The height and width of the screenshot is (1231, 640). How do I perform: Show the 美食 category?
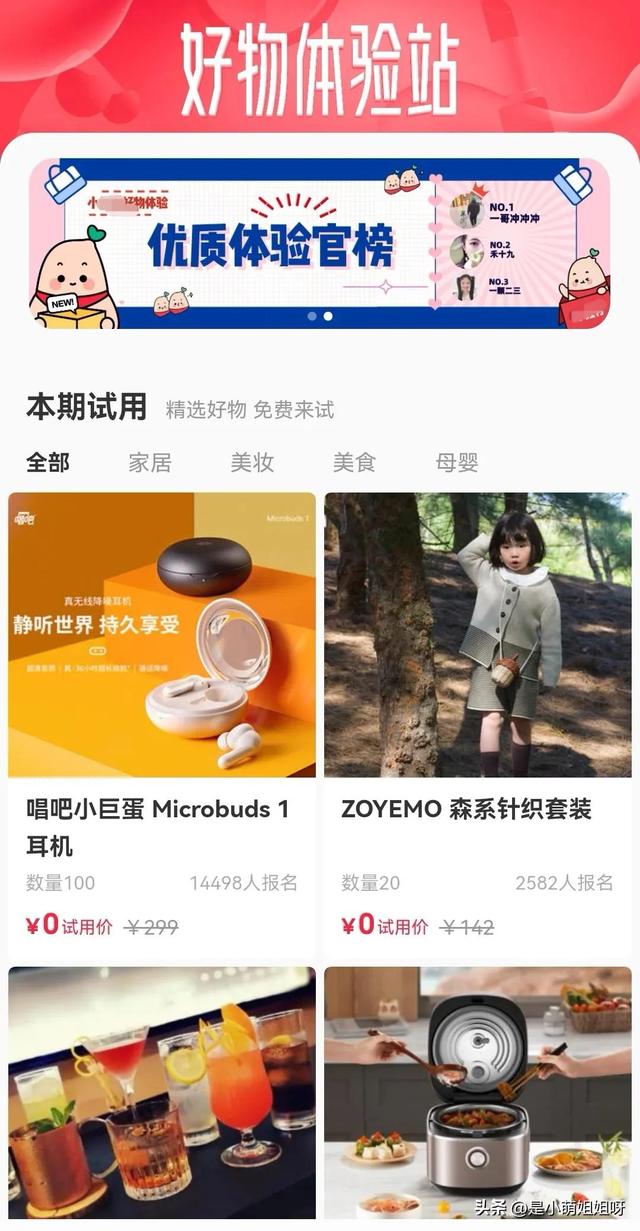point(354,463)
